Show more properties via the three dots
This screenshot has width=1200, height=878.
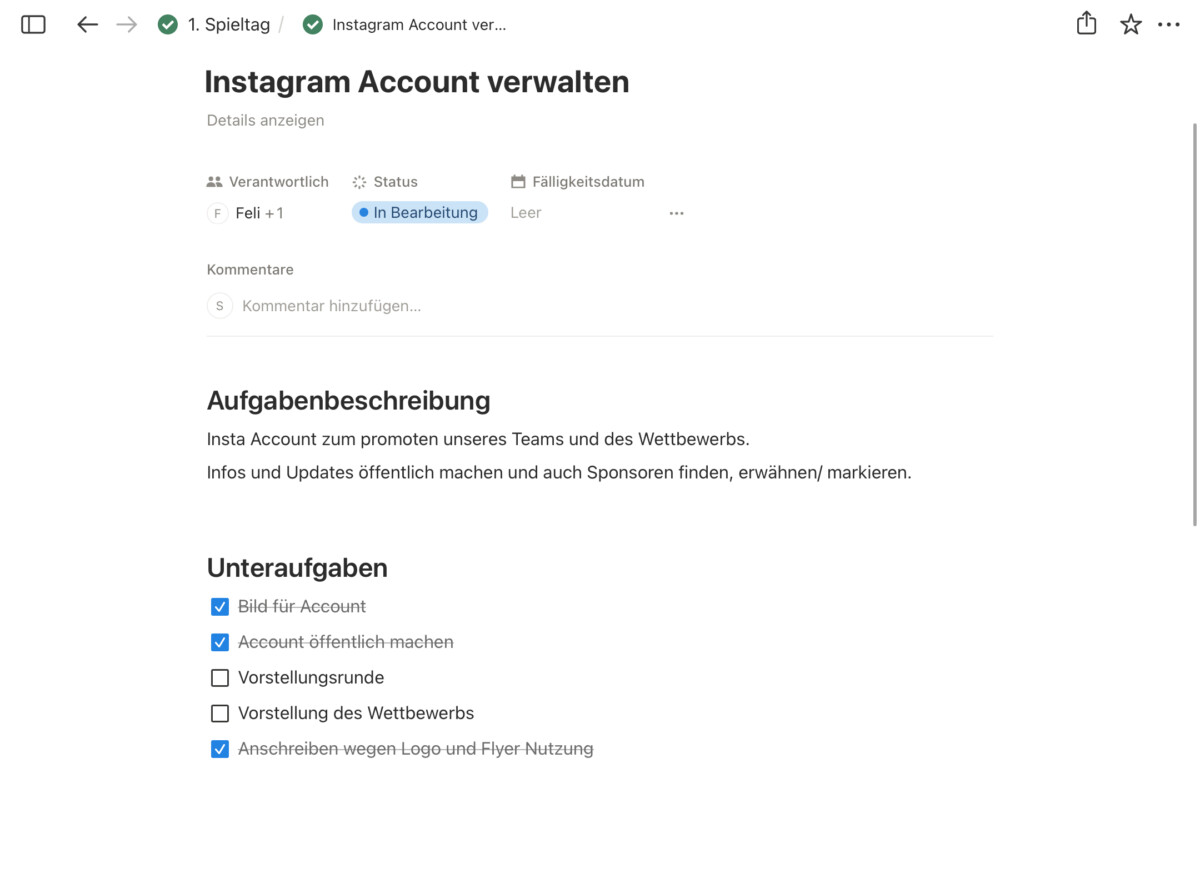coord(677,213)
